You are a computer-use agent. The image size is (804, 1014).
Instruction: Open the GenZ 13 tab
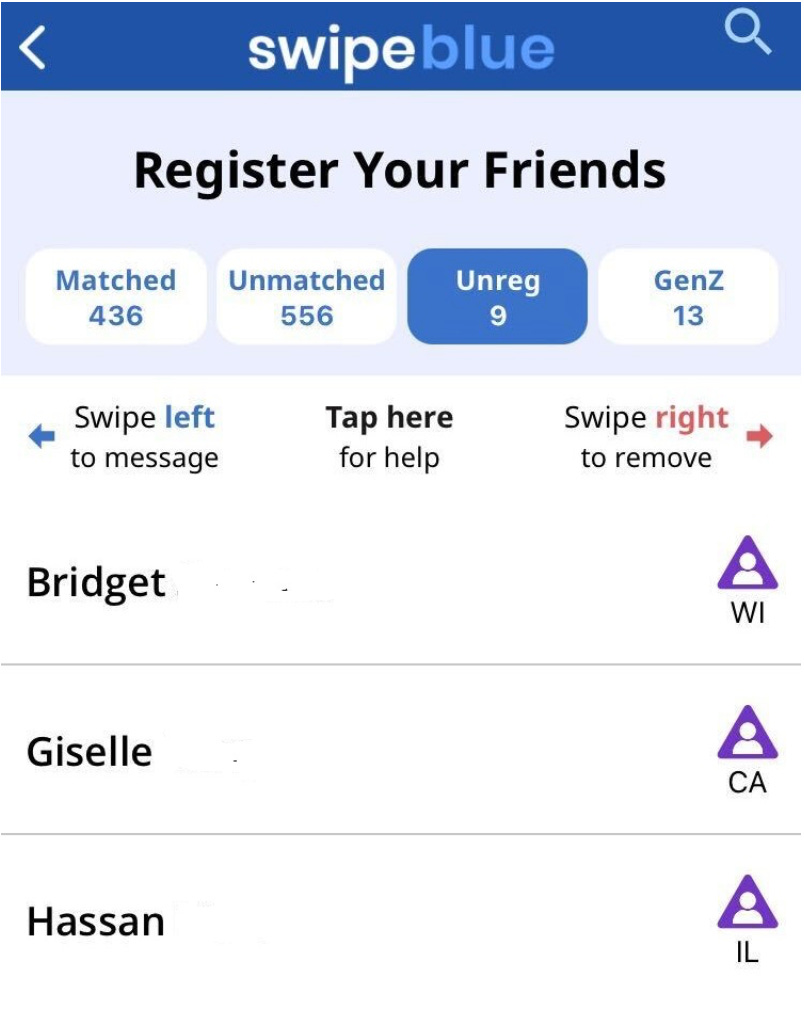pyautogui.click(x=688, y=297)
